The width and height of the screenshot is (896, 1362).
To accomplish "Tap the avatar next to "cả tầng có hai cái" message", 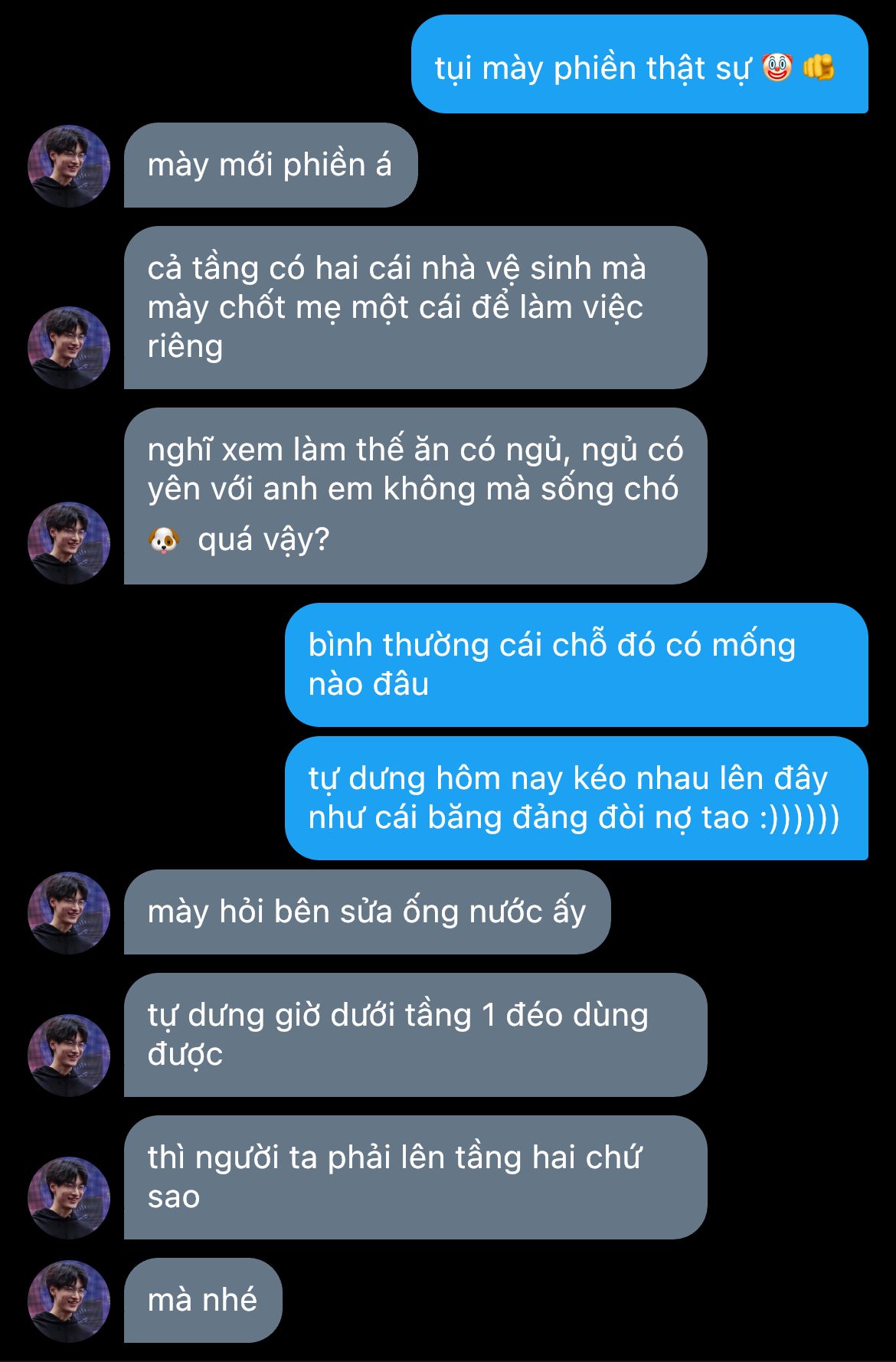I will coord(69,348).
